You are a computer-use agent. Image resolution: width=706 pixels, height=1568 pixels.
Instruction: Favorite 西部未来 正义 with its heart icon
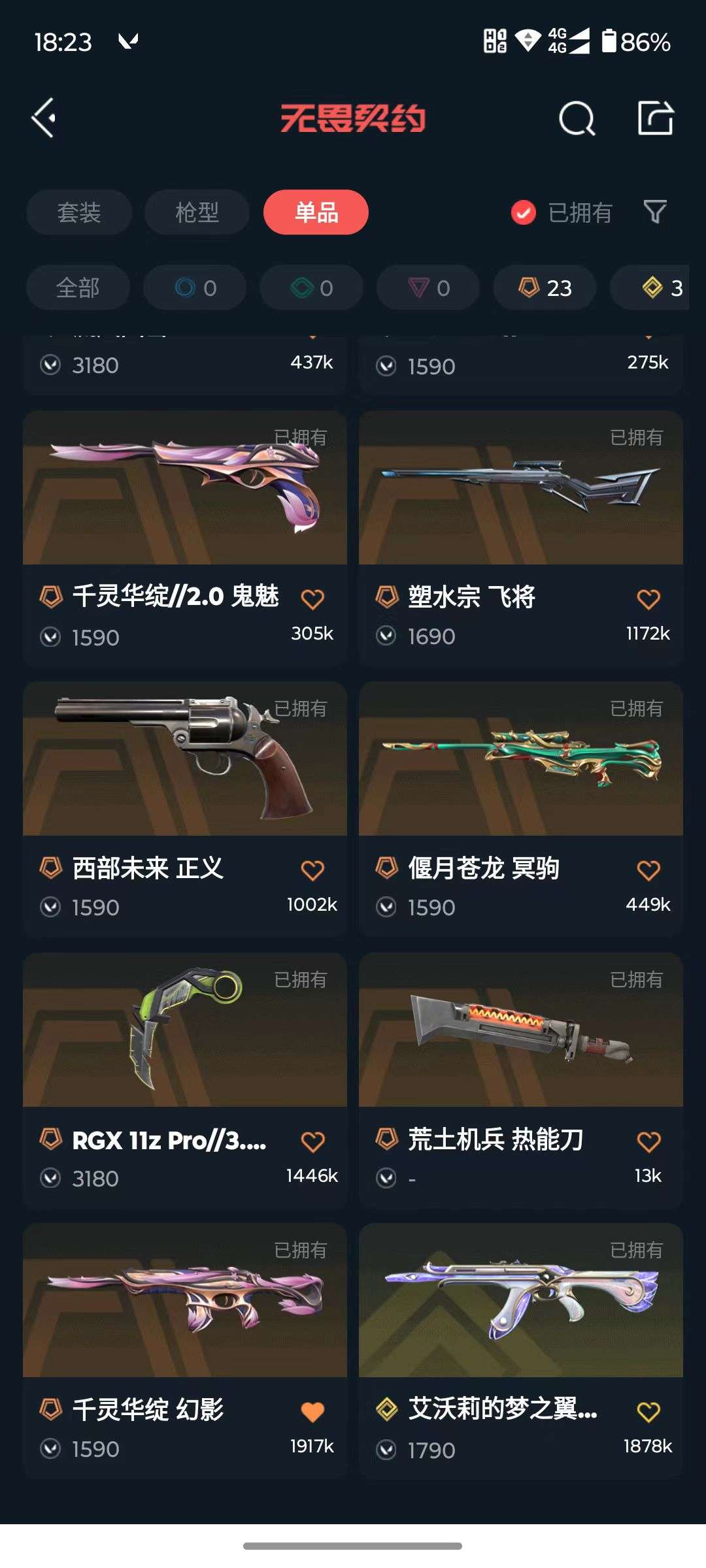pyautogui.click(x=312, y=869)
